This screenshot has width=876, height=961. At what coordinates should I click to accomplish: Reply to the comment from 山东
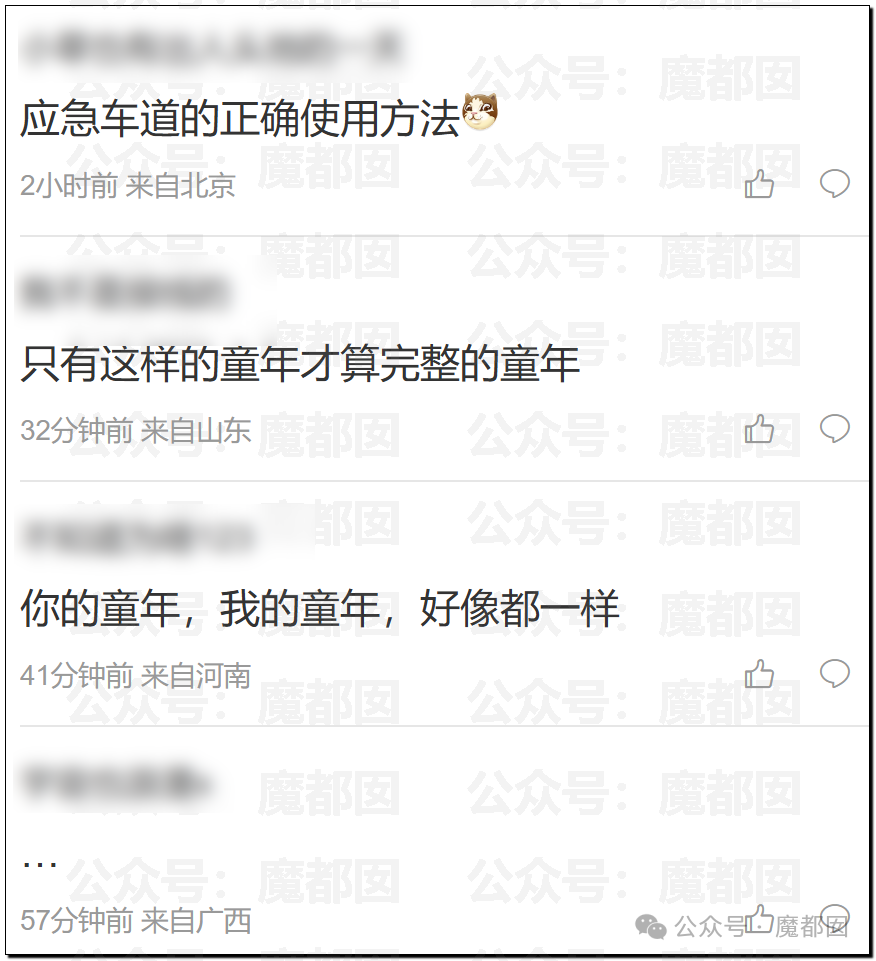834,429
